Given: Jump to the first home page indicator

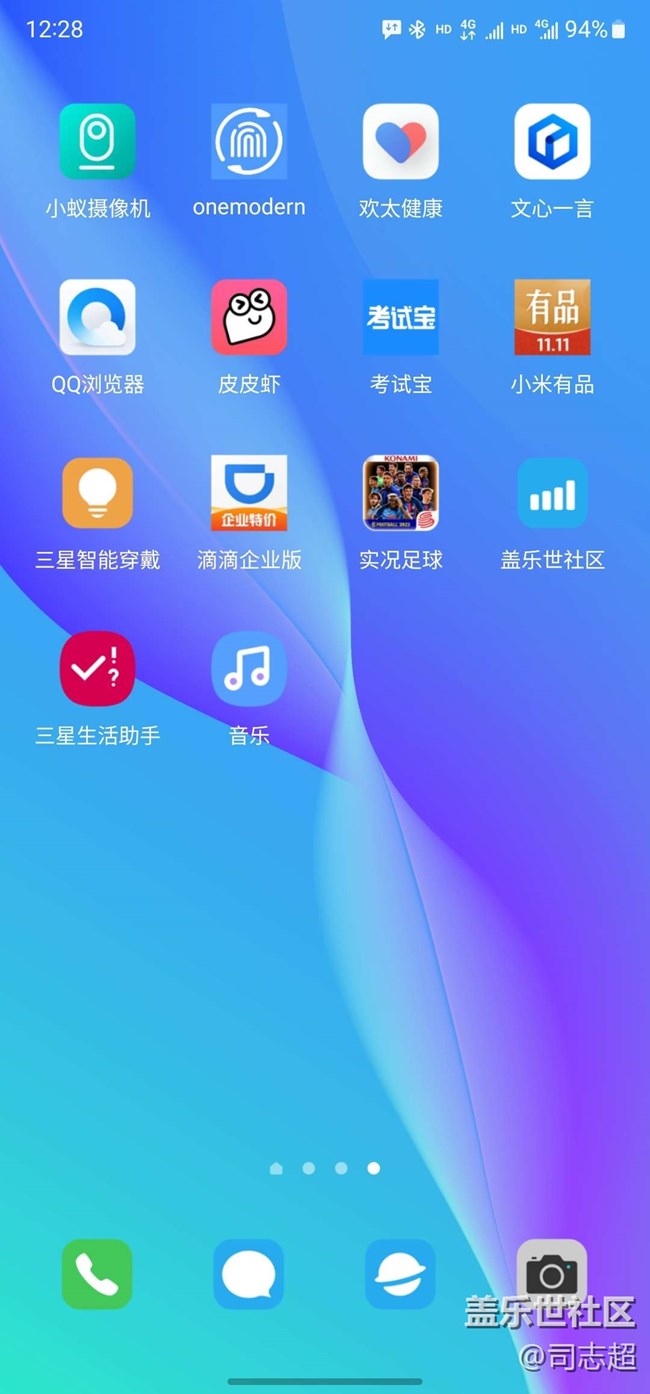Looking at the screenshot, I should (276, 1168).
